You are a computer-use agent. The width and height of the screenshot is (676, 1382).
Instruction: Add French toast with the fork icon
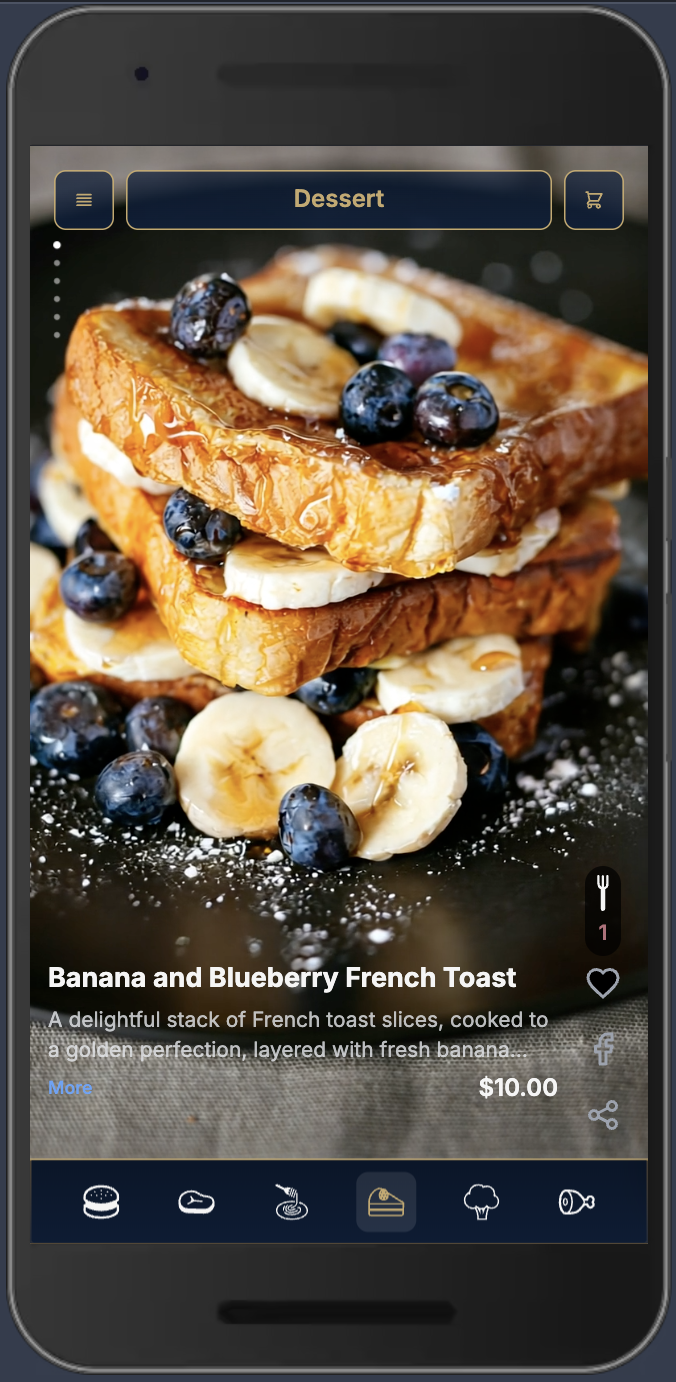point(603,892)
